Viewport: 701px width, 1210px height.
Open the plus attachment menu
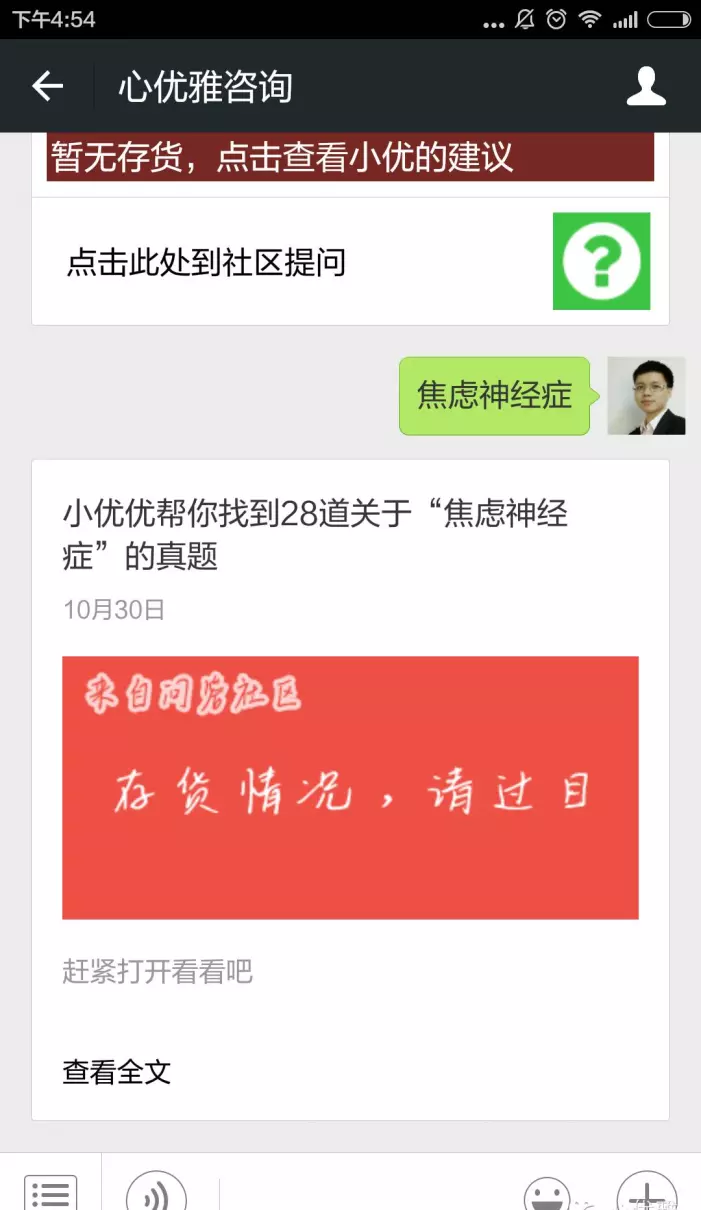647,1192
